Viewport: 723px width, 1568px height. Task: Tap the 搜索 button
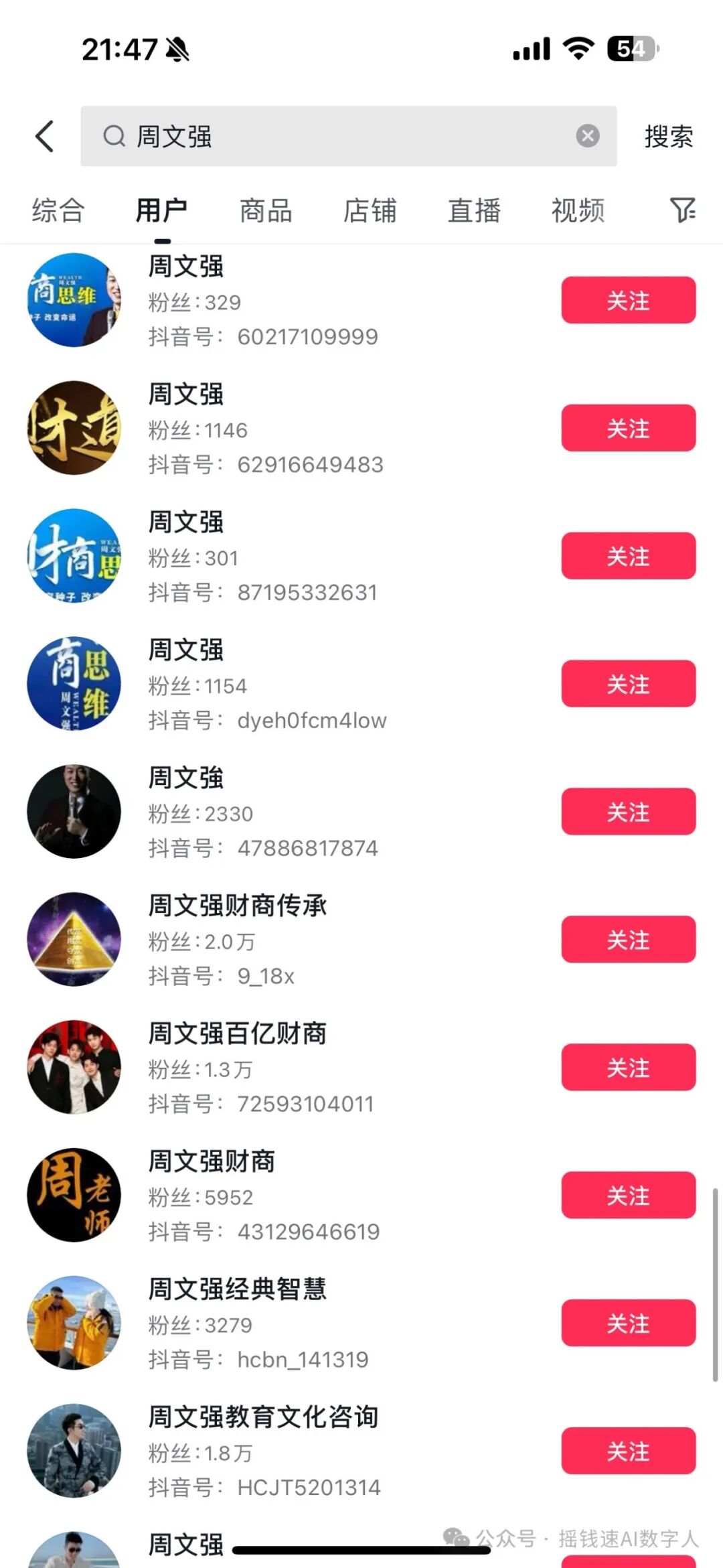click(x=668, y=137)
